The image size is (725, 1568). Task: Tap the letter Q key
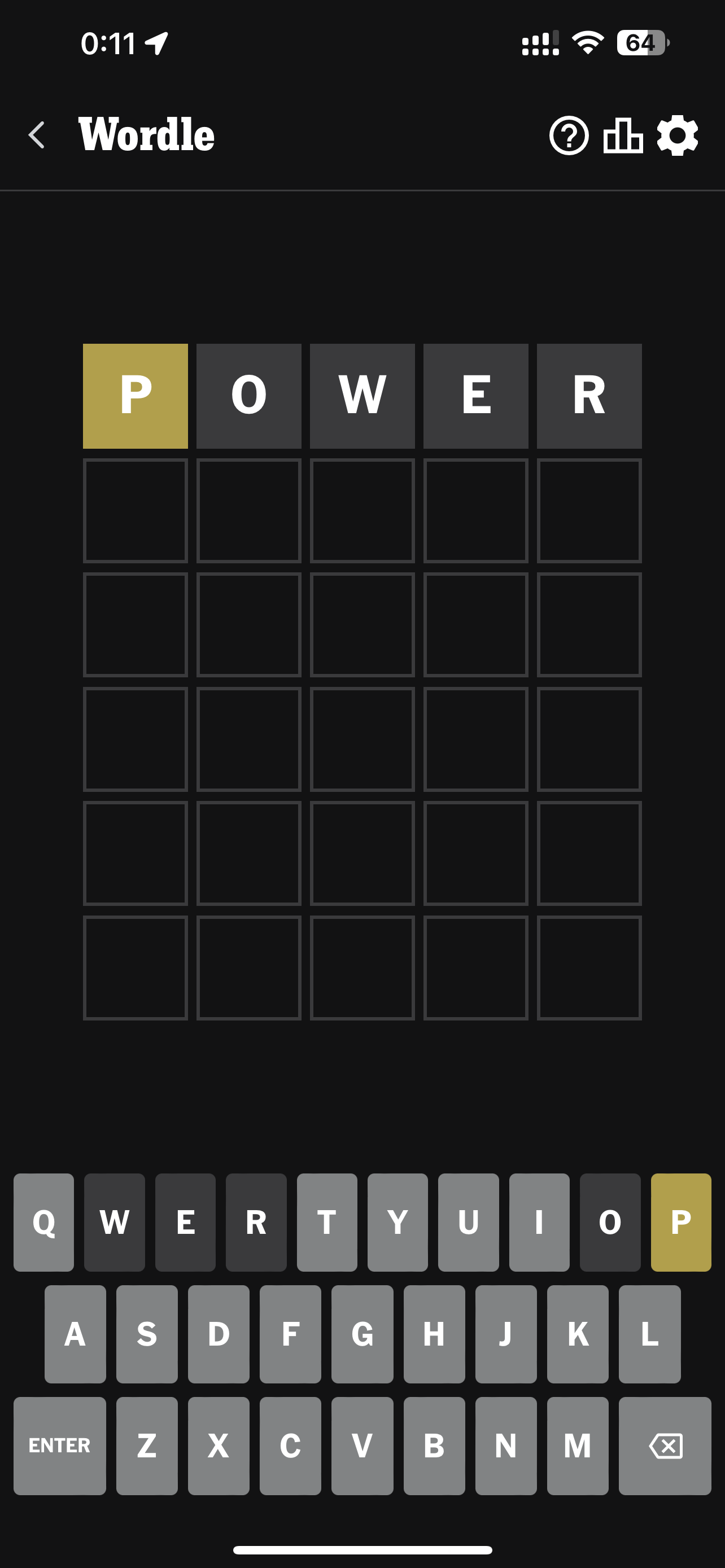tap(44, 1221)
